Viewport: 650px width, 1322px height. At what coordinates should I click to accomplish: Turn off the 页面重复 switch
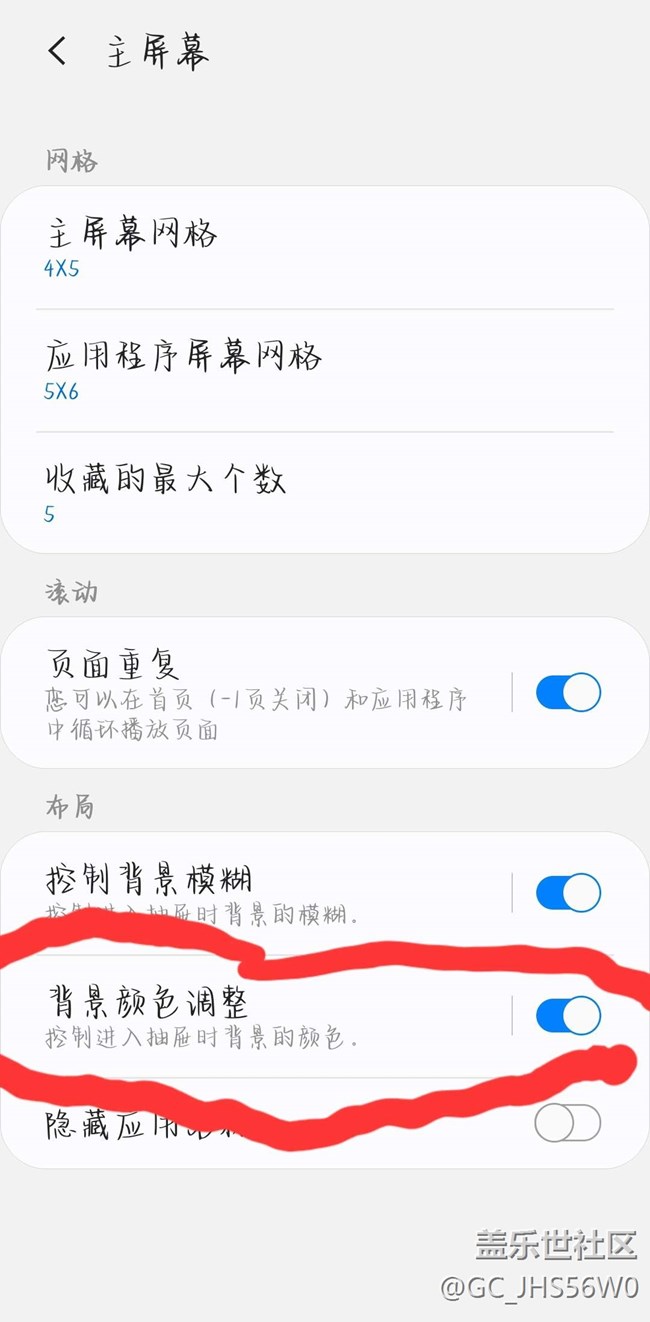568,692
